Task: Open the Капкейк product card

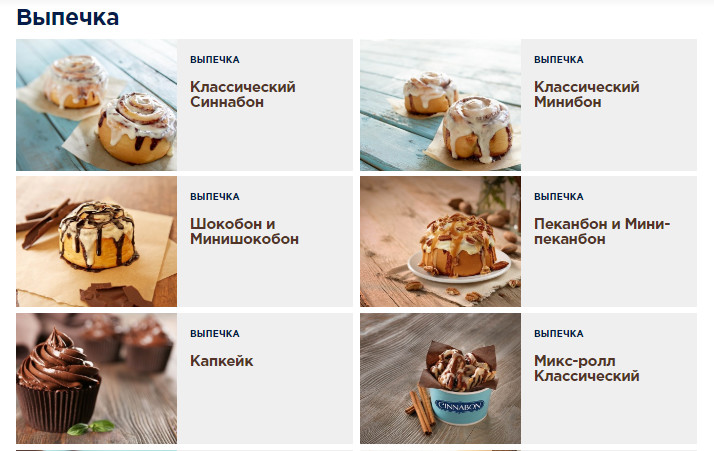Action: 221,361
